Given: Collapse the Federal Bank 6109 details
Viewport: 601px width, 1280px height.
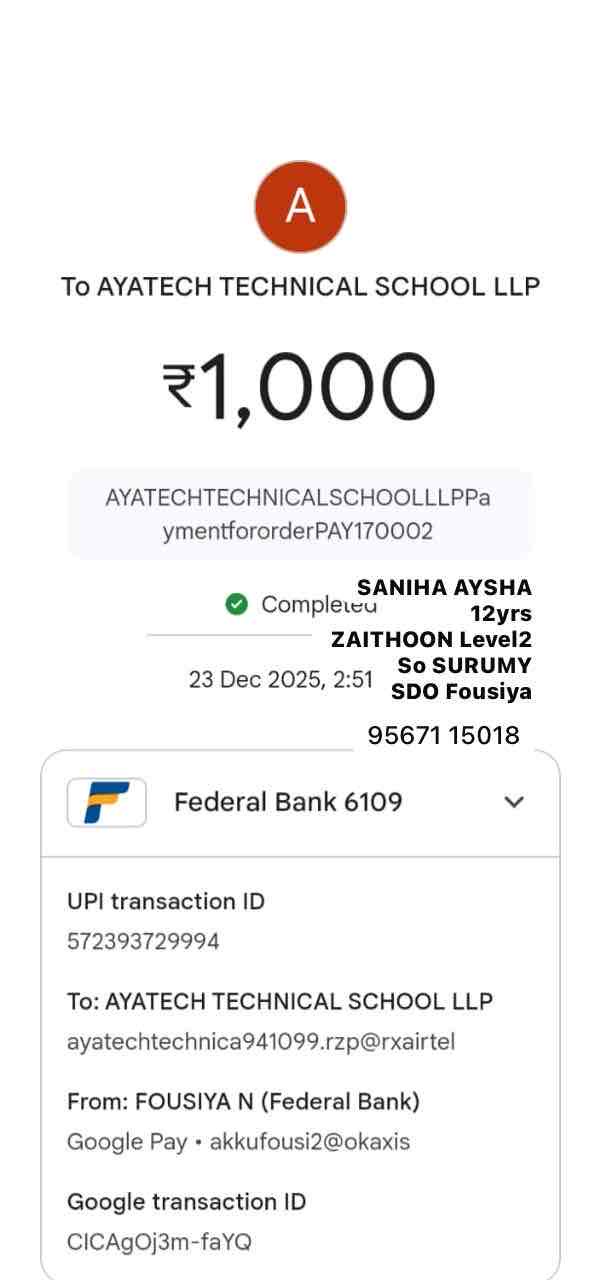Looking at the screenshot, I should [x=514, y=802].
